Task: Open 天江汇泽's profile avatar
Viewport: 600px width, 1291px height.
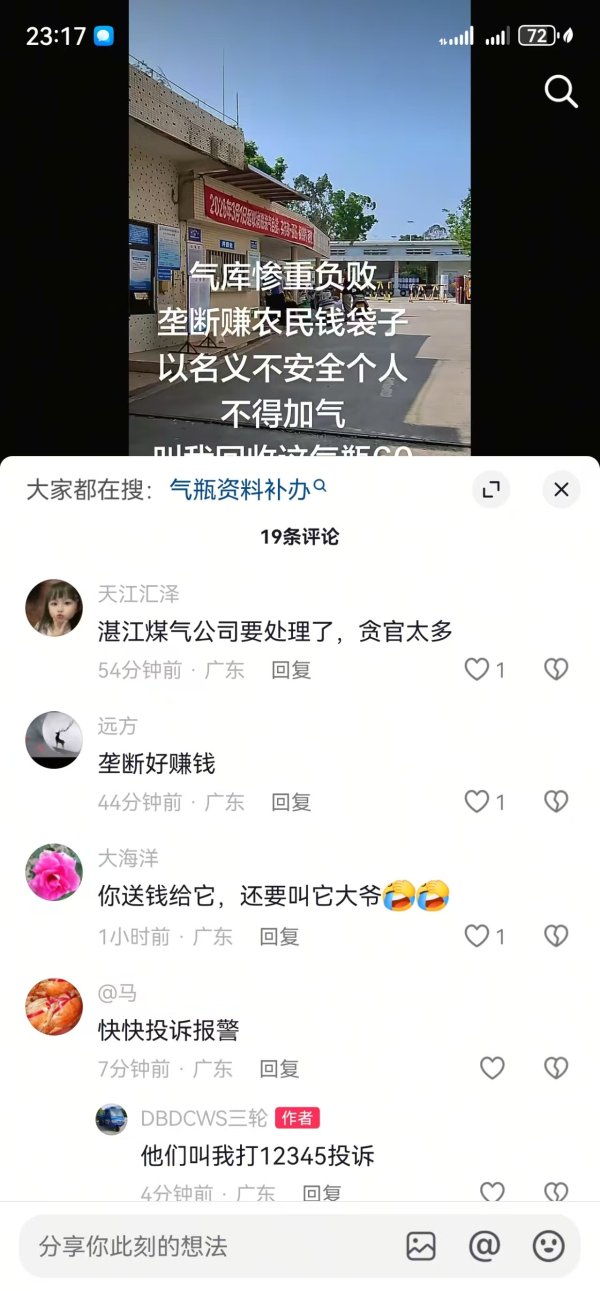Action: coord(54,607)
